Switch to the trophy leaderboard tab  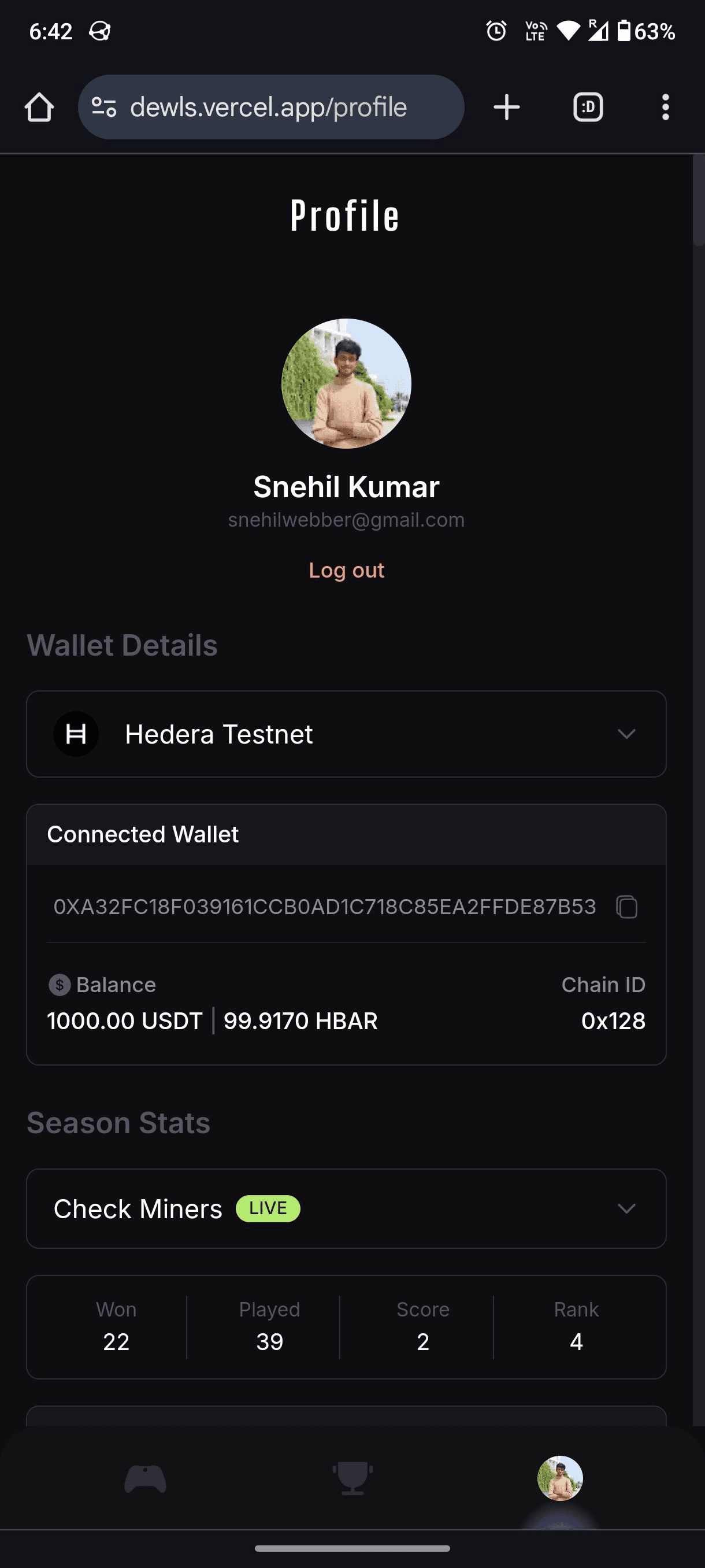coord(352,1478)
